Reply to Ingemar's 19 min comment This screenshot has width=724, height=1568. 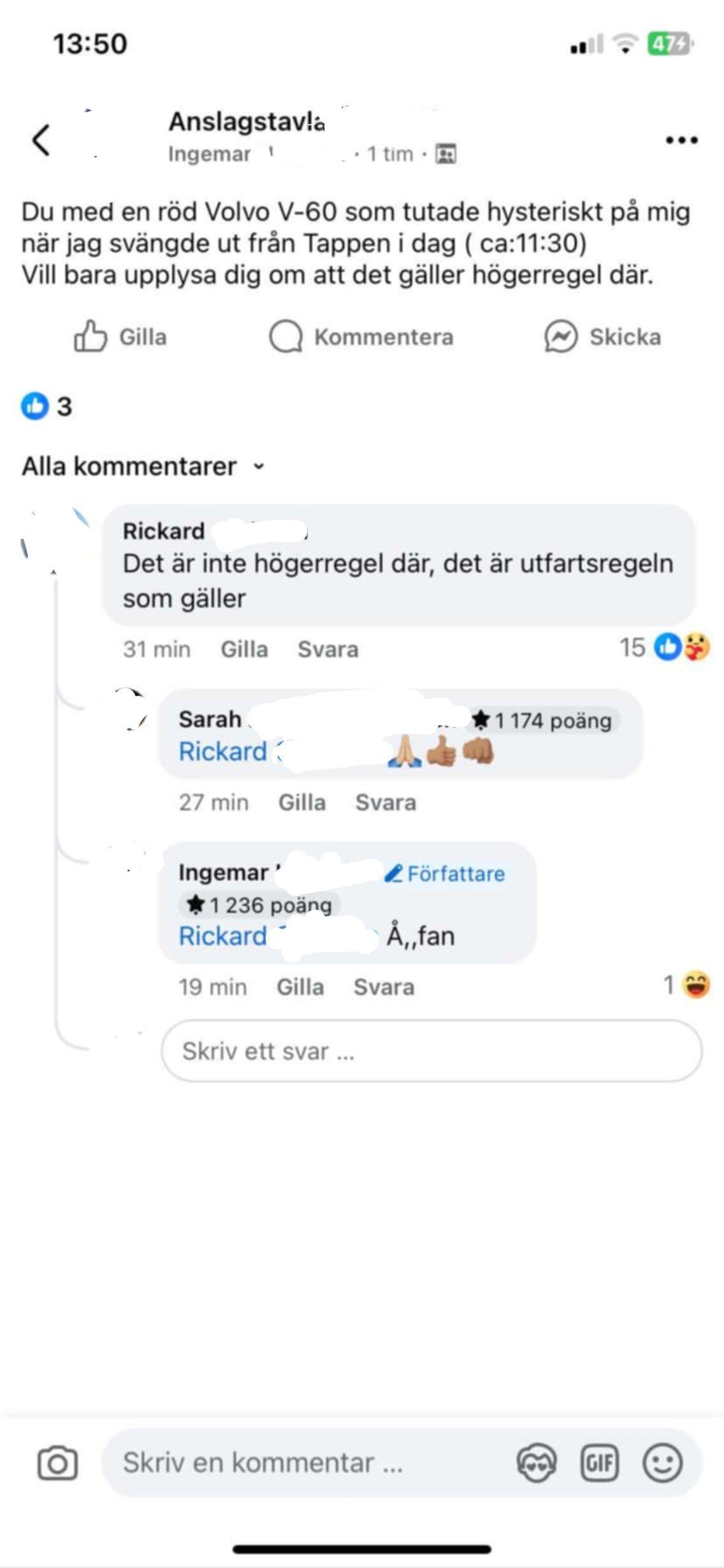click(x=384, y=987)
